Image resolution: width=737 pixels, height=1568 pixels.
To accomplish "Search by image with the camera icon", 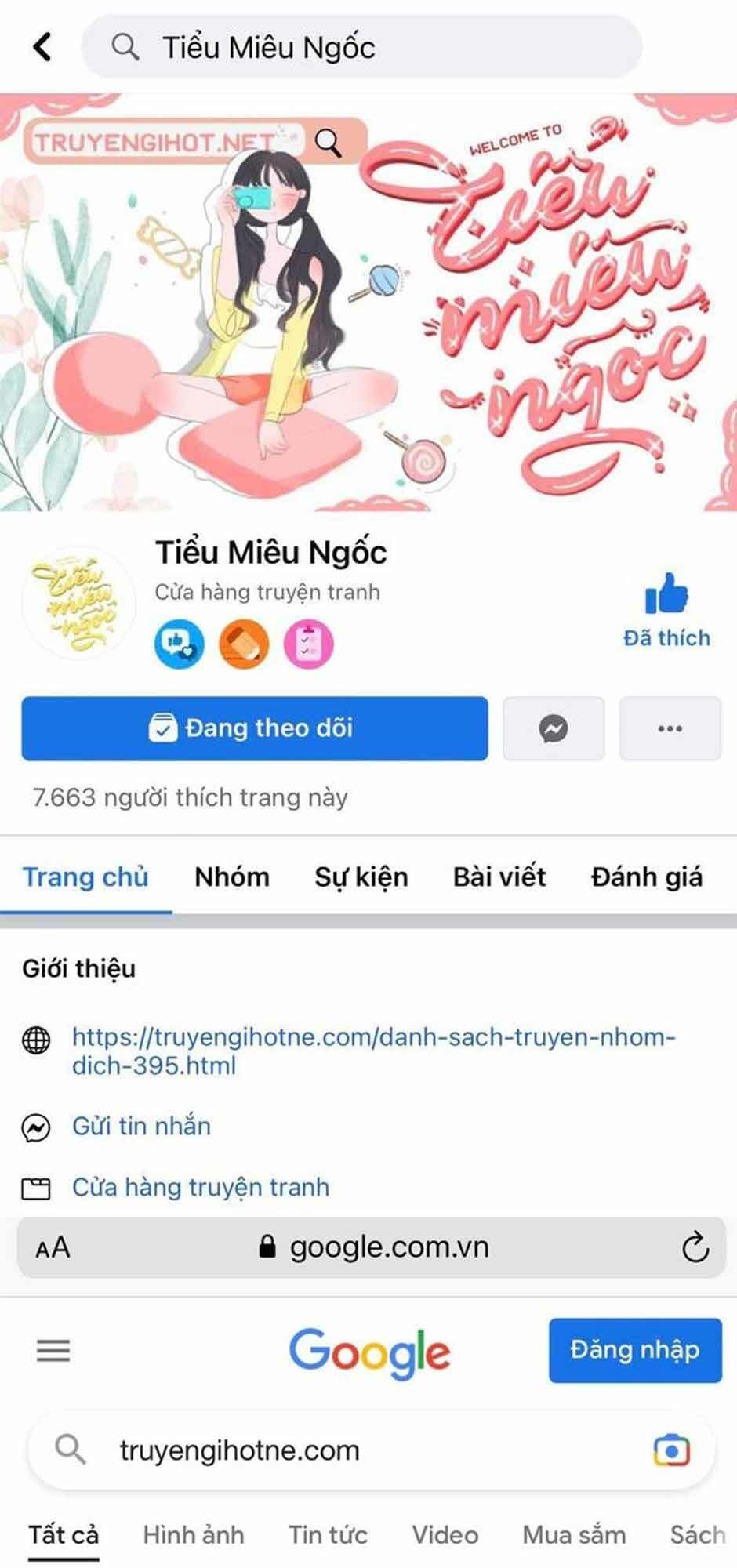I will point(671,1450).
